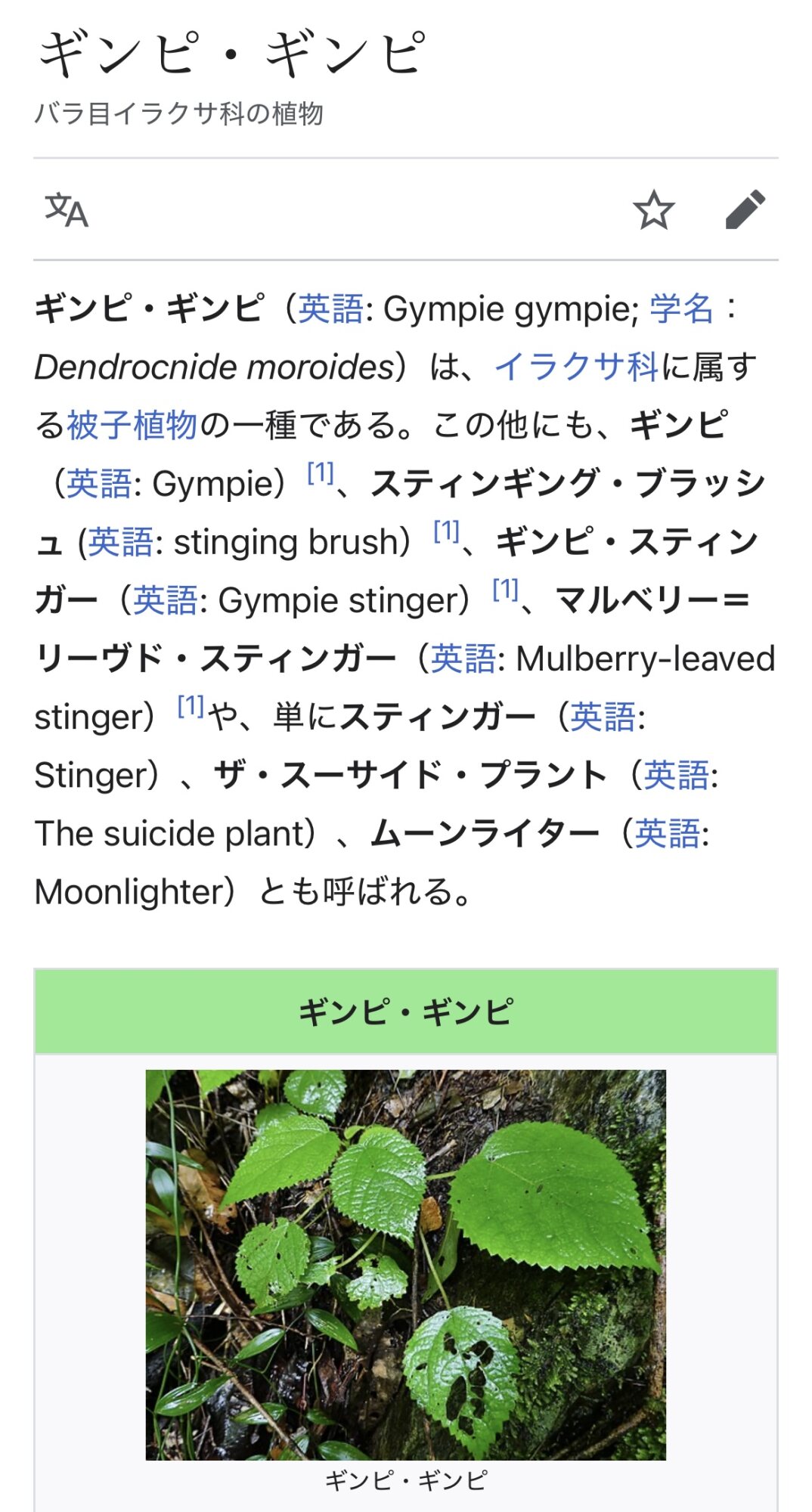Screen dimensions: 812x1512
Task: Edit the article with the pencil icon
Action: point(745,209)
